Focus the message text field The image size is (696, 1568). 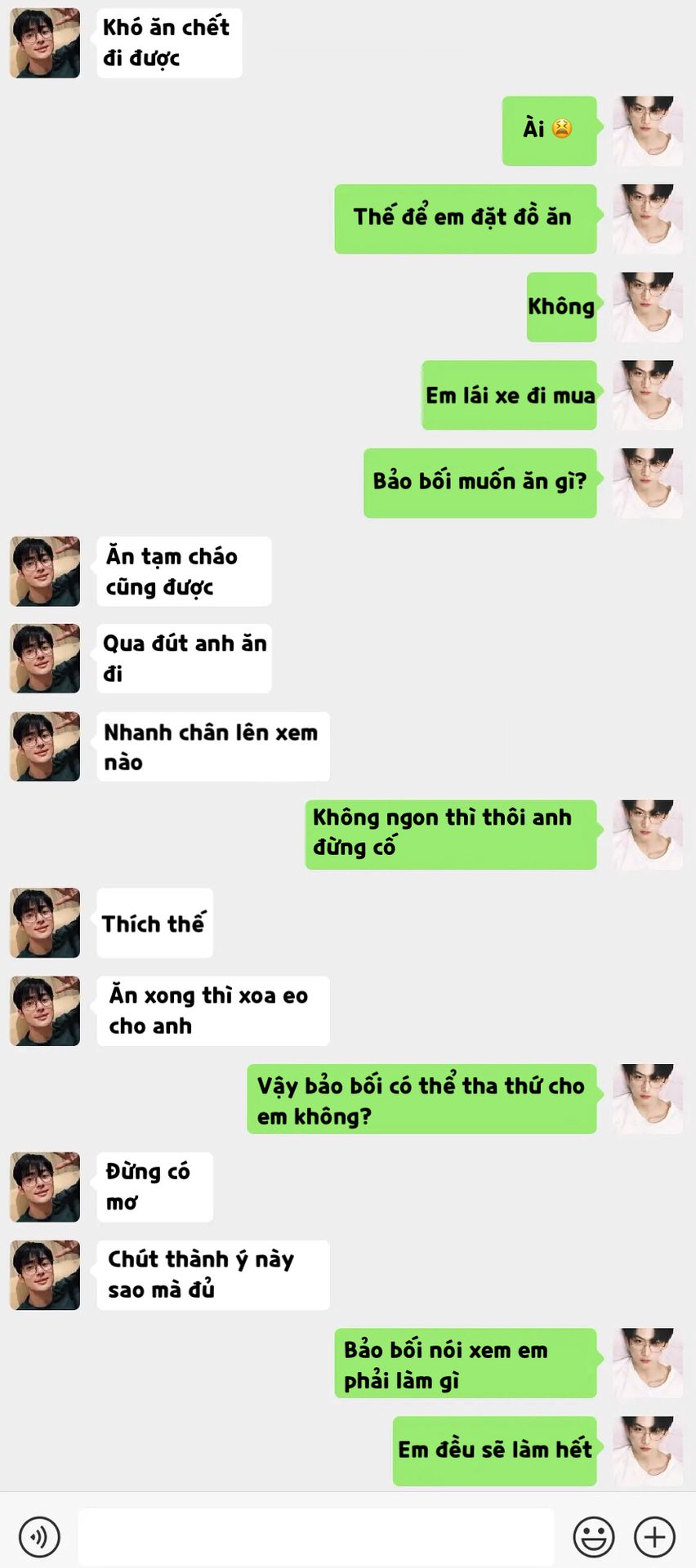[x=316, y=1537]
